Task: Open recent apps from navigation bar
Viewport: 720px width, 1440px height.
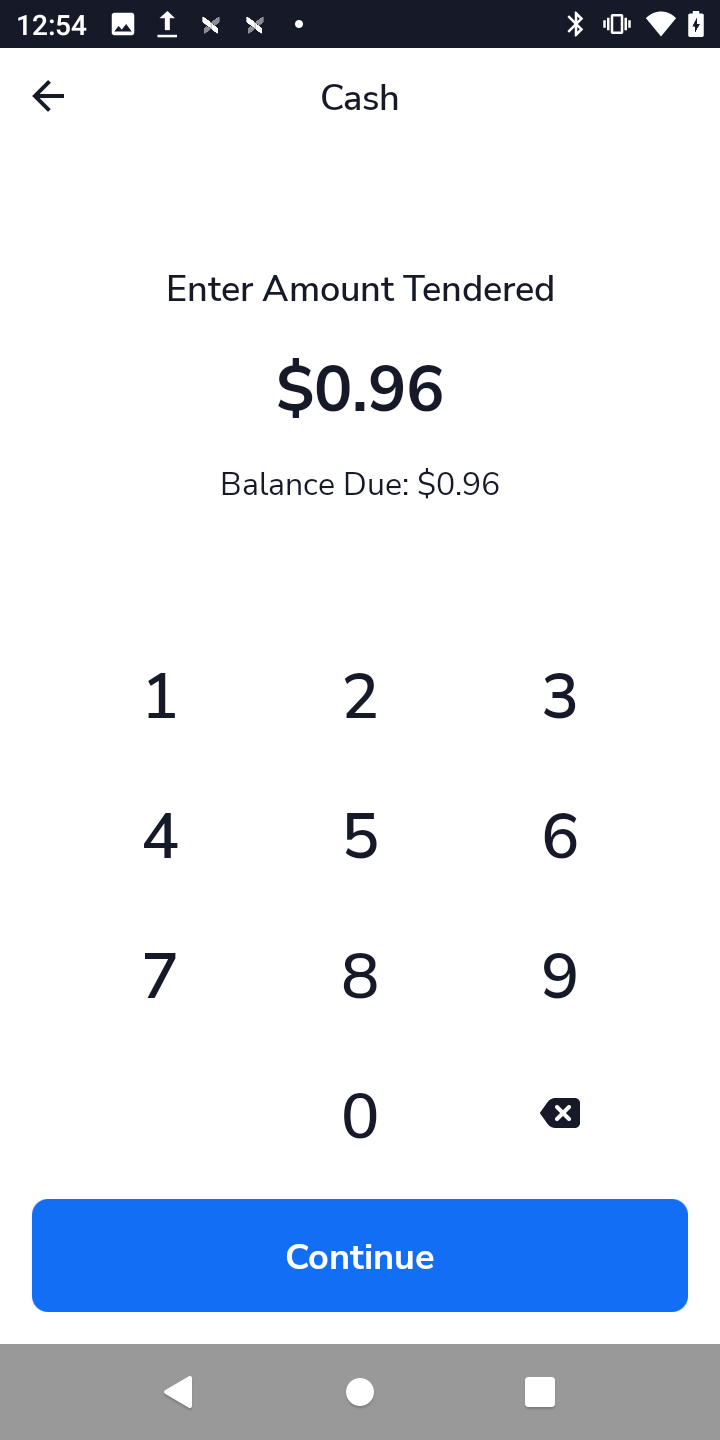Action: pyautogui.click(x=540, y=1392)
